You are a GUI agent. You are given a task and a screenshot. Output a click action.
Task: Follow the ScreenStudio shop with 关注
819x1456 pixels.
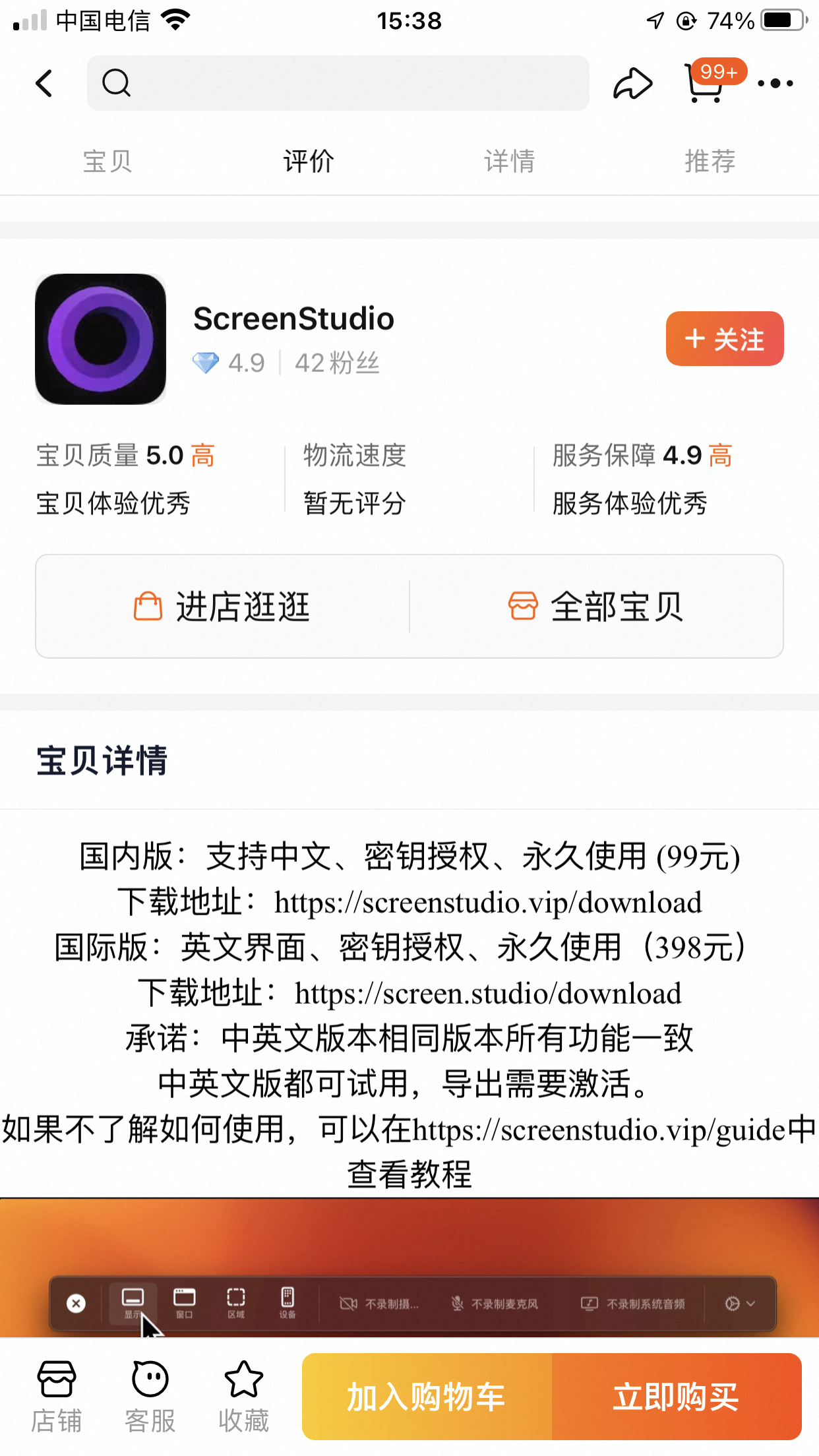tap(724, 339)
